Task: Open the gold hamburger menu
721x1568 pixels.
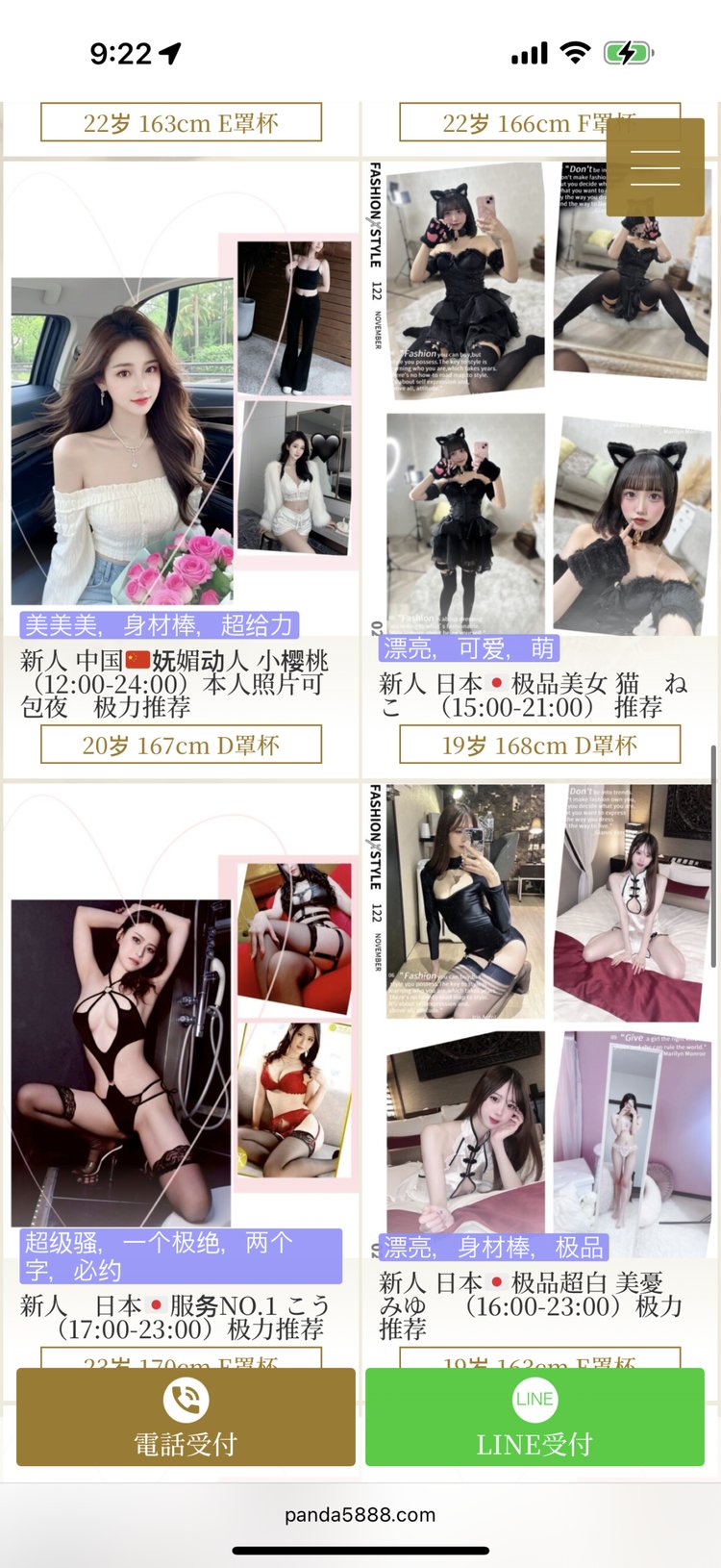Action: tap(655, 167)
